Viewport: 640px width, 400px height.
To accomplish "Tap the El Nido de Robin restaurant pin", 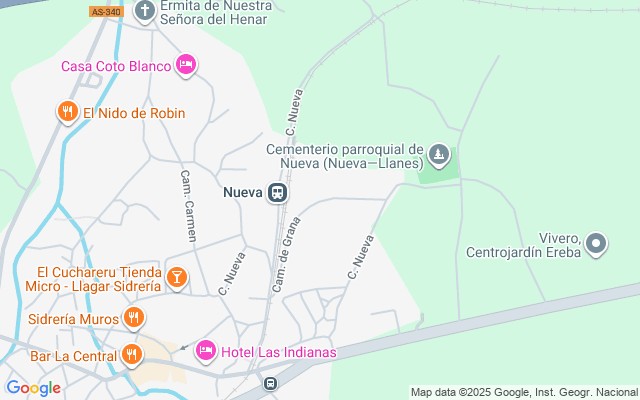I will [x=68, y=112].
